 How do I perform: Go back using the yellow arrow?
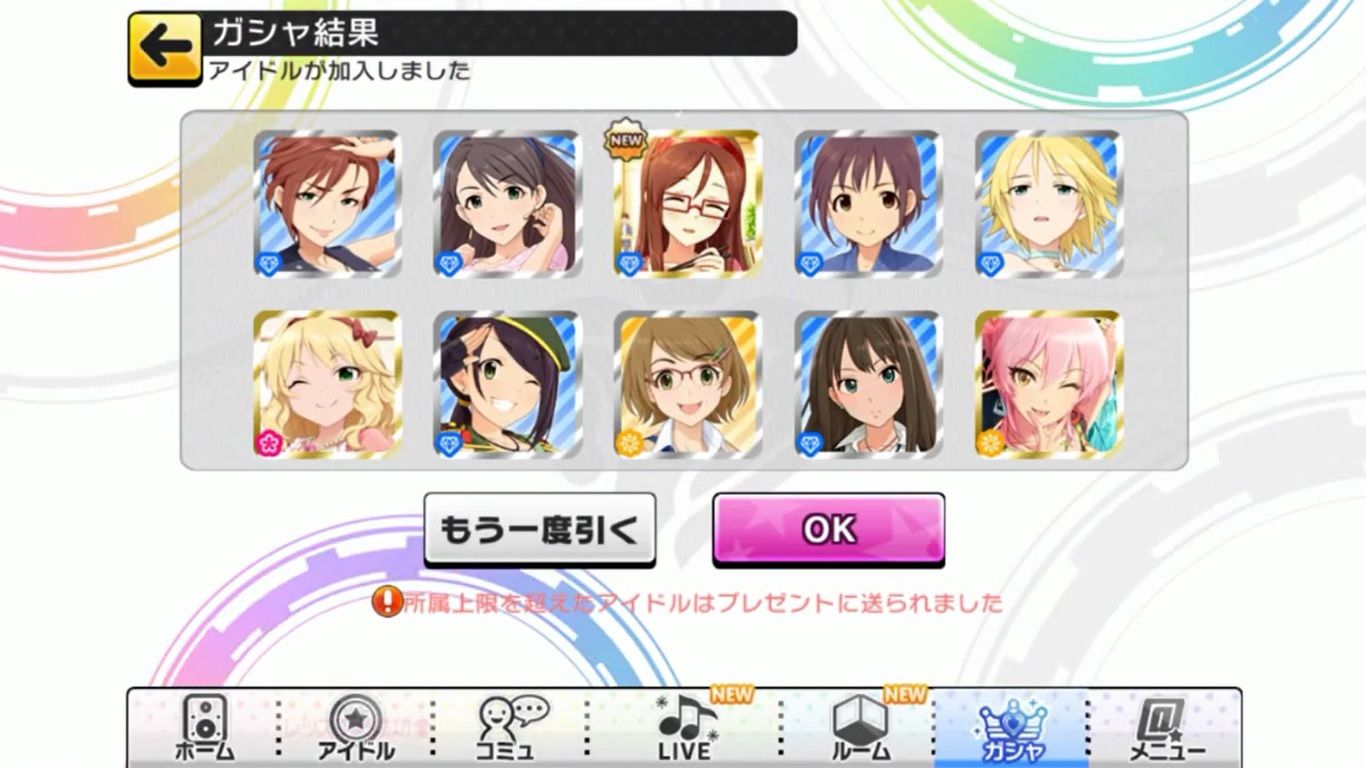point(165,48)
